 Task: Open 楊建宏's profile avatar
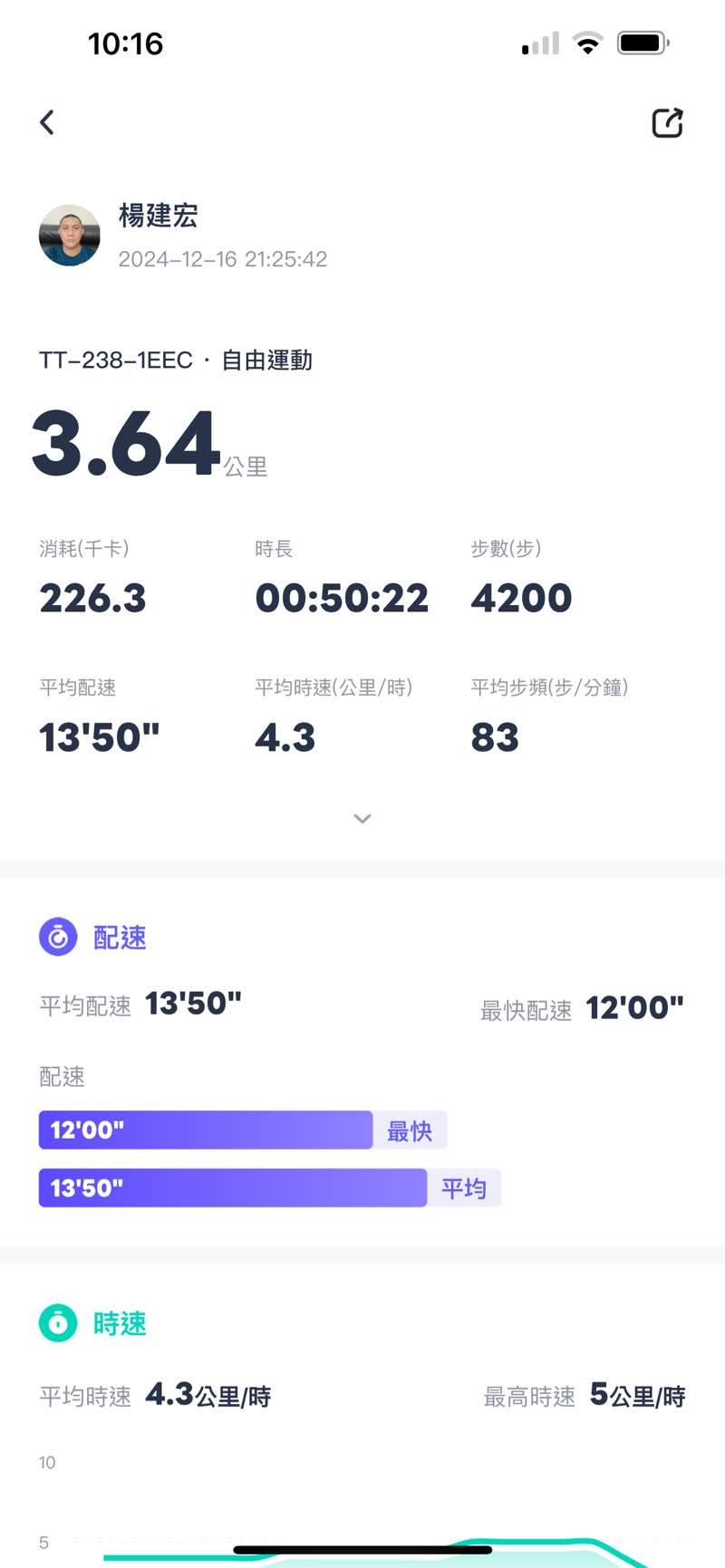[x=70, y=235]
